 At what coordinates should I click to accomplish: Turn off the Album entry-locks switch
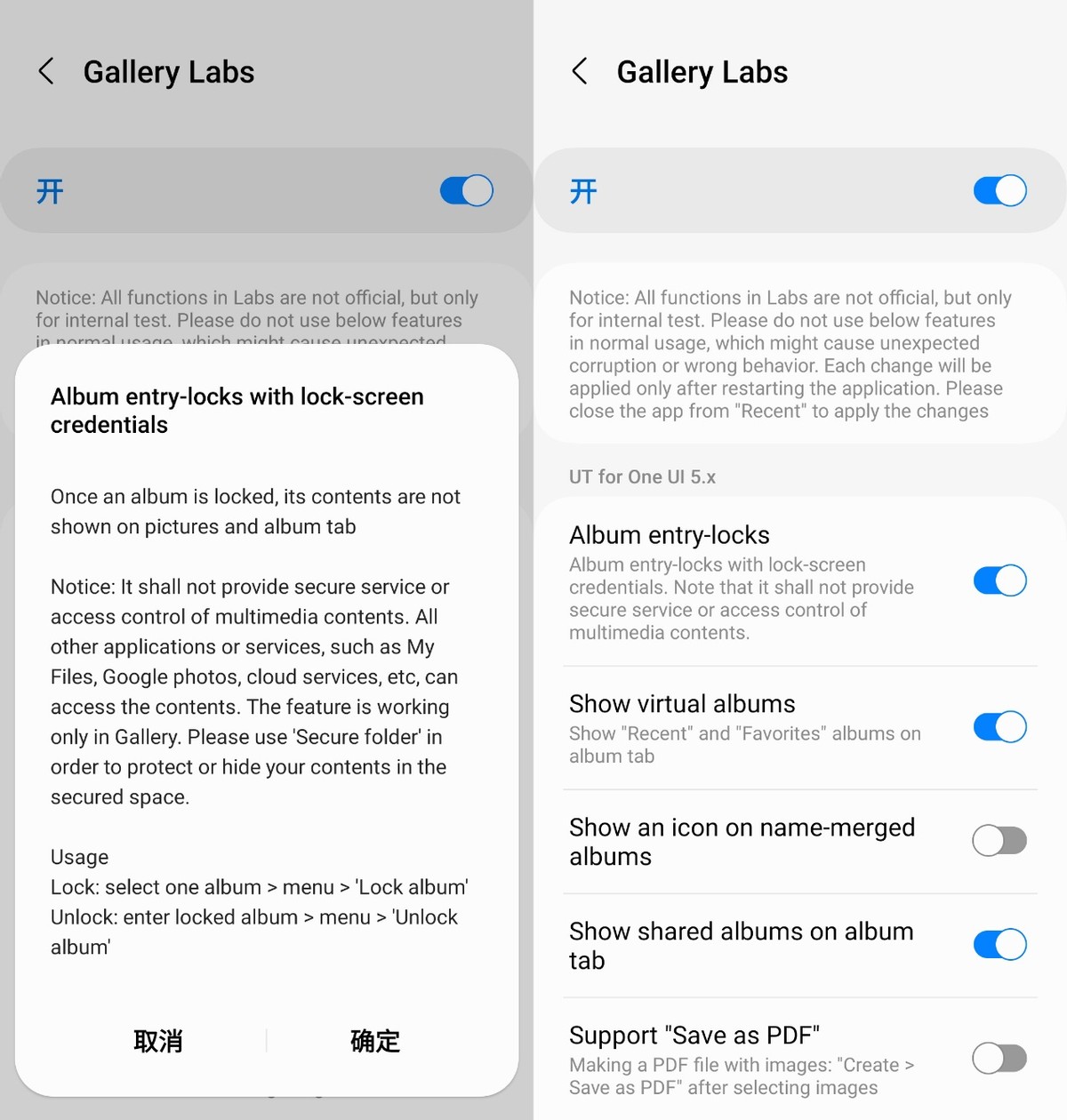pos(999,581)
